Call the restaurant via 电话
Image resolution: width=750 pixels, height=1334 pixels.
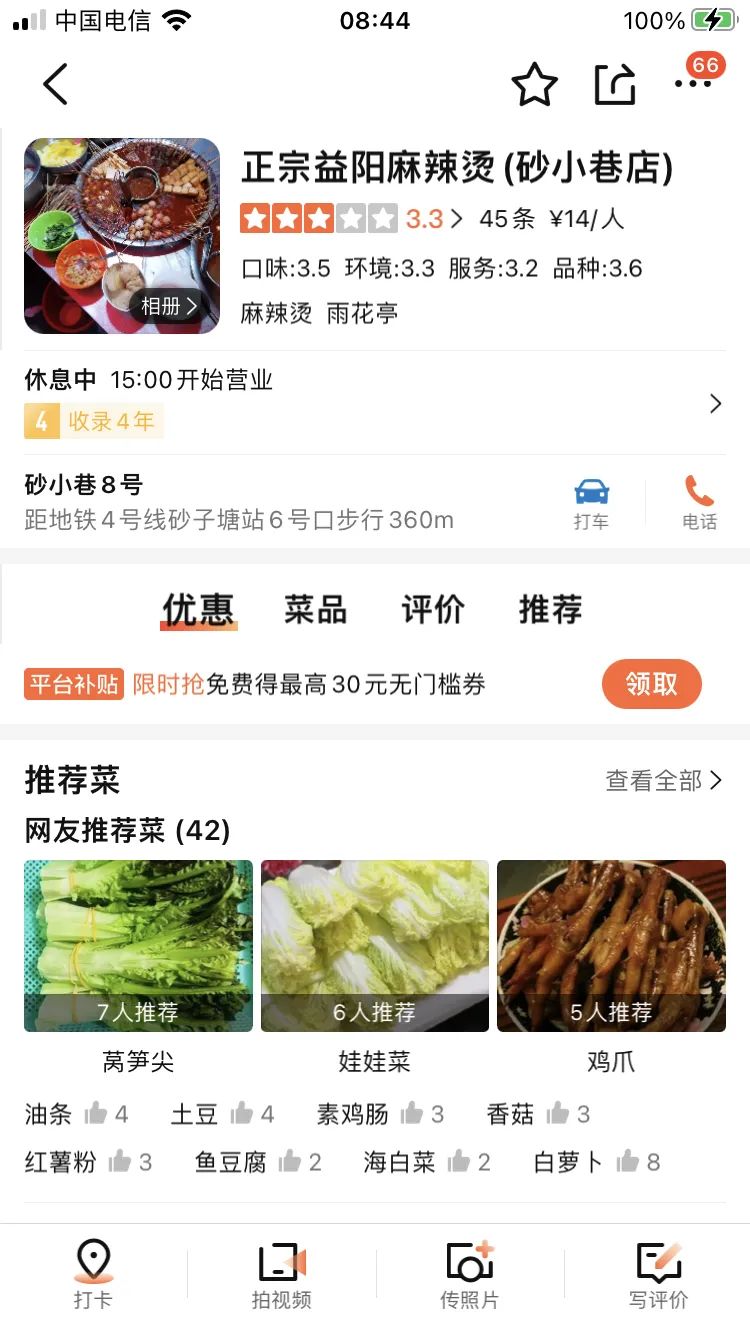(x=699, y=503)
